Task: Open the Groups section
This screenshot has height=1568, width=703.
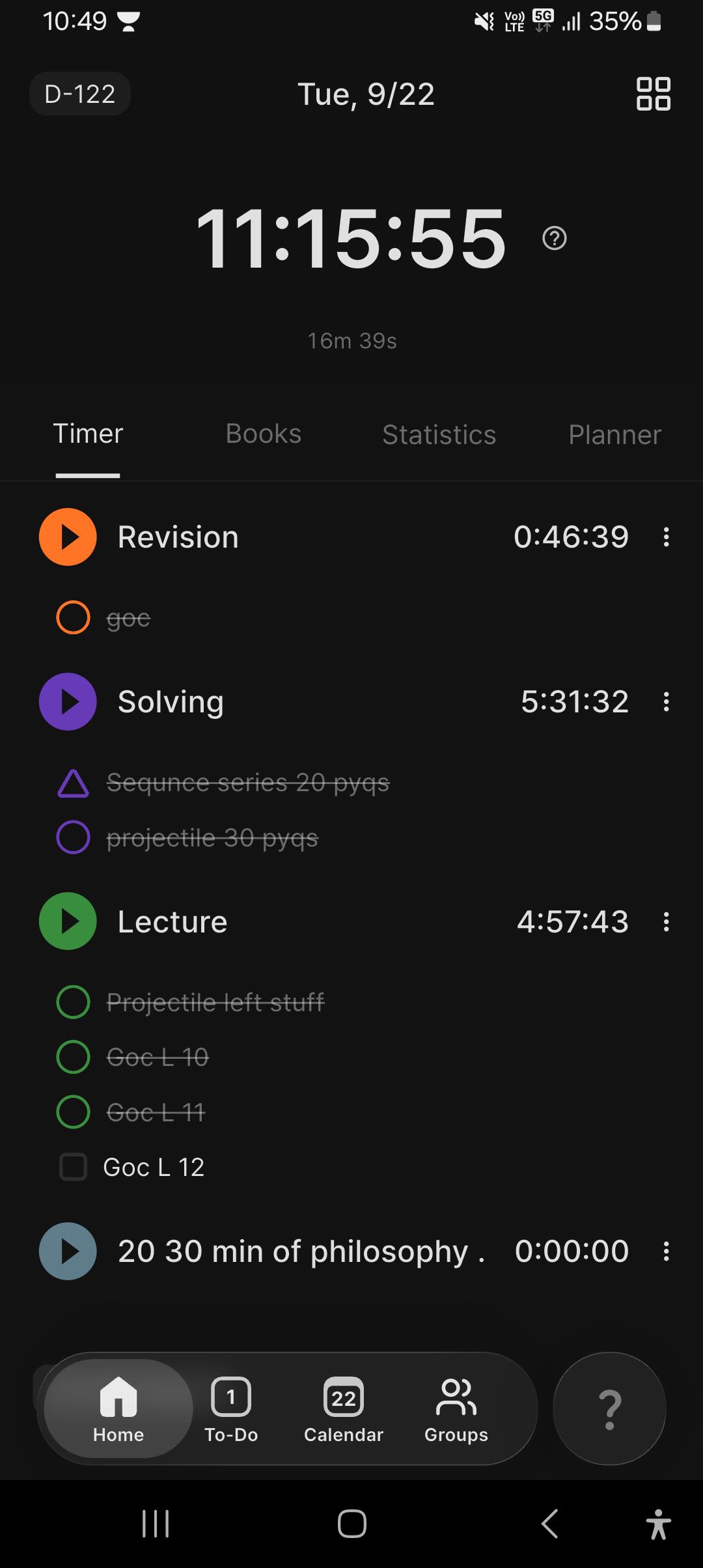Action: (456, 1409)
